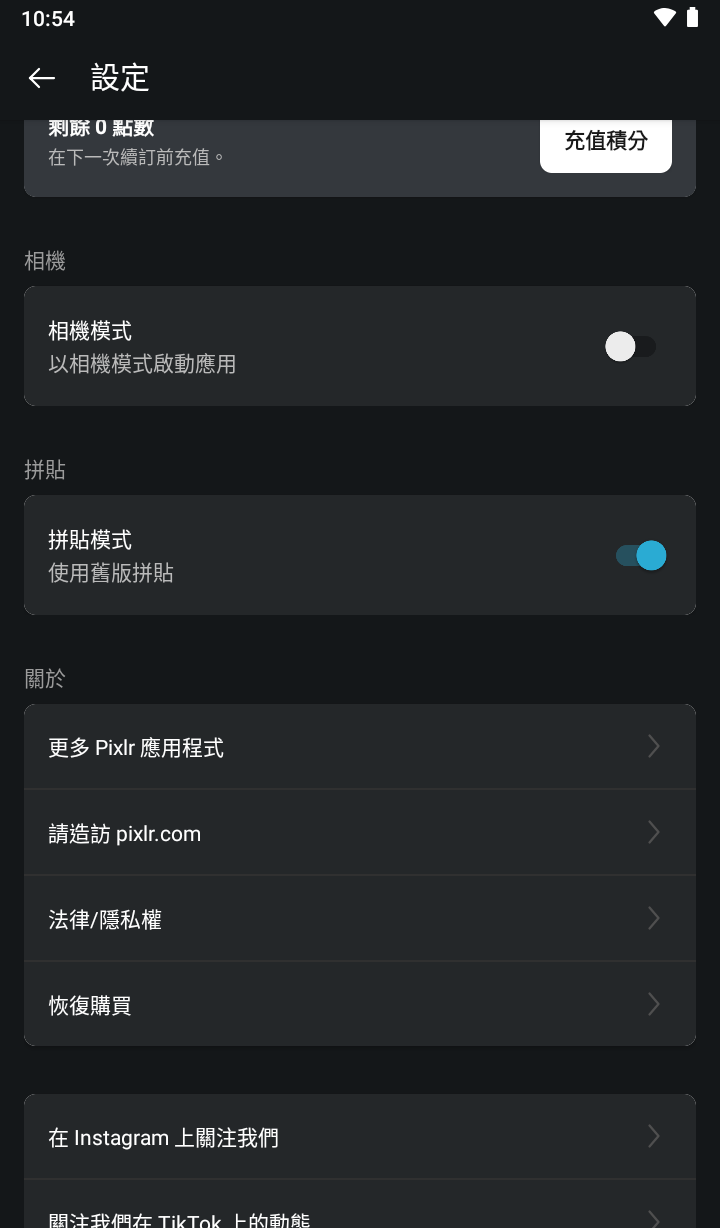Open the TikTok follow row

[359, 1212]
